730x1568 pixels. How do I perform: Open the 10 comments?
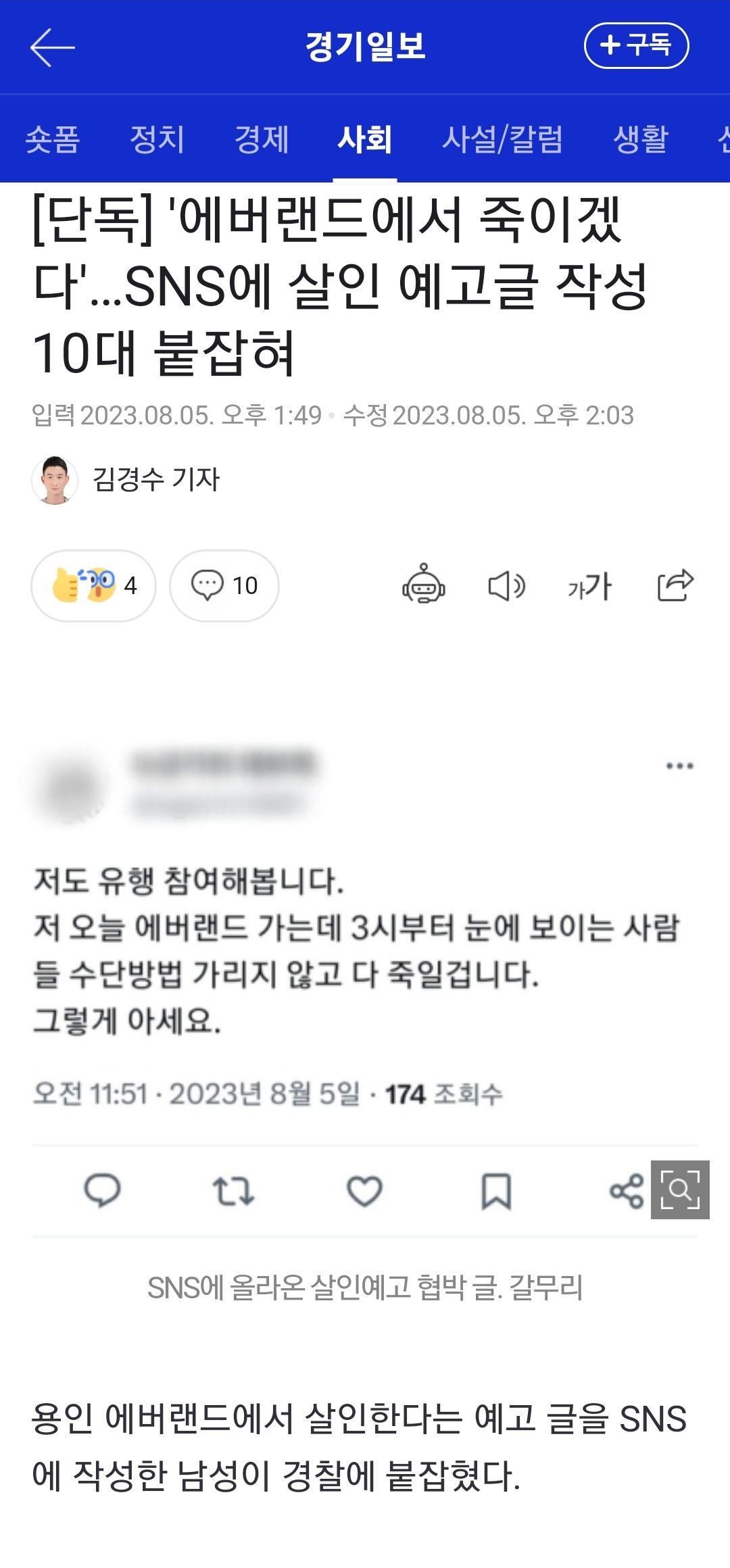pos(224,585)
